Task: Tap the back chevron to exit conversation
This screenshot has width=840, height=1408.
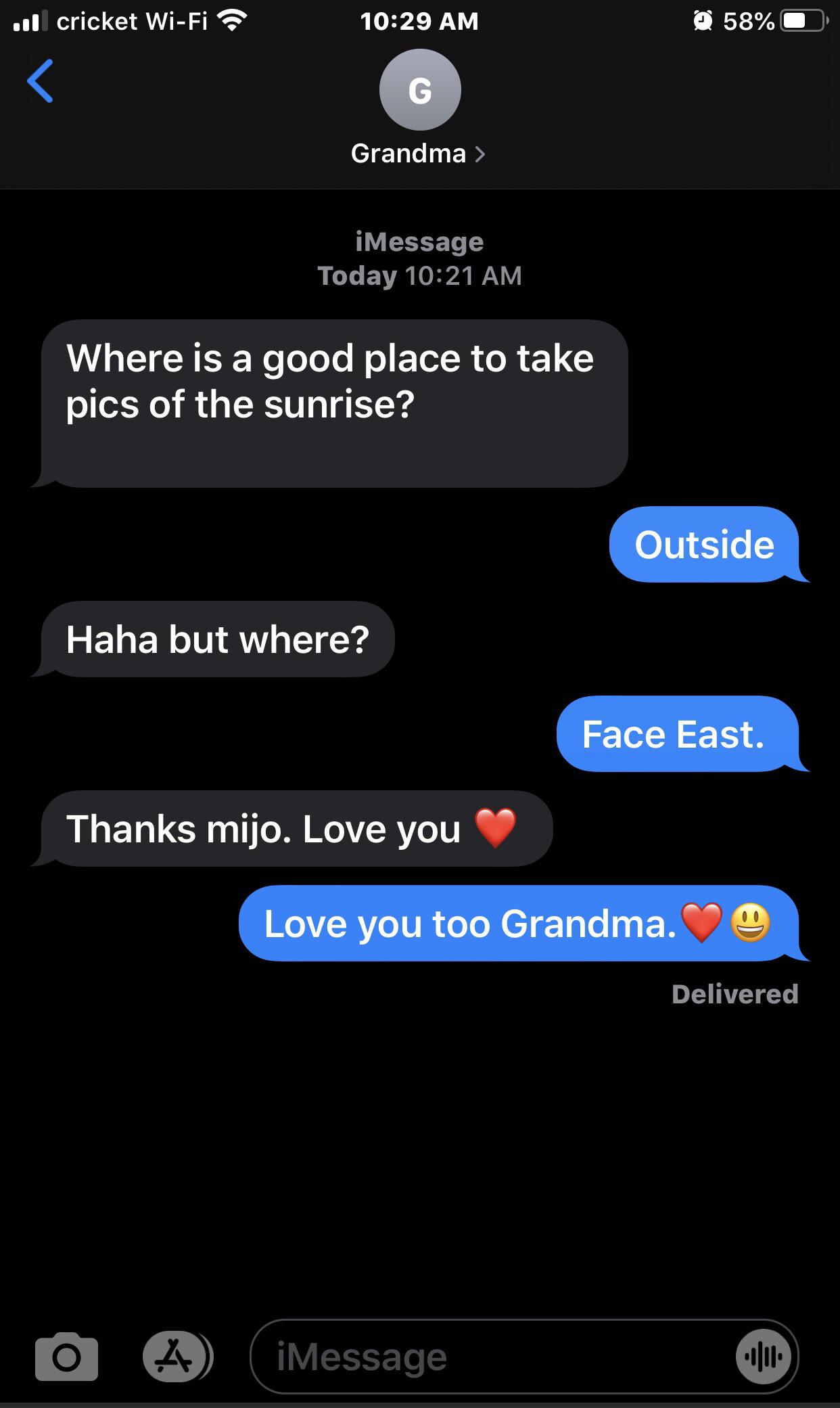Action: click(41, 81)
